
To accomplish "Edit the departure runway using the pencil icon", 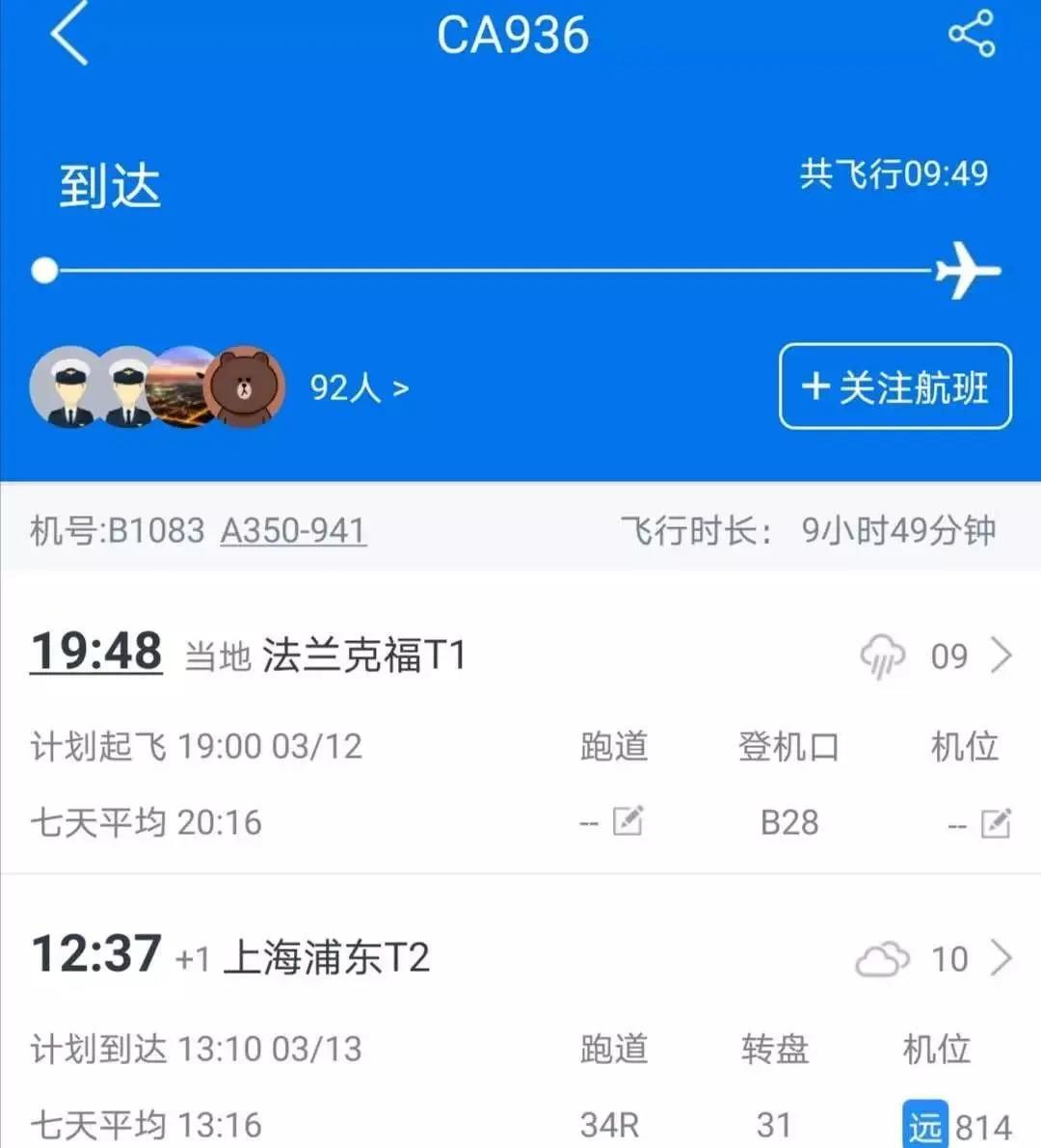I will [628, 822].
